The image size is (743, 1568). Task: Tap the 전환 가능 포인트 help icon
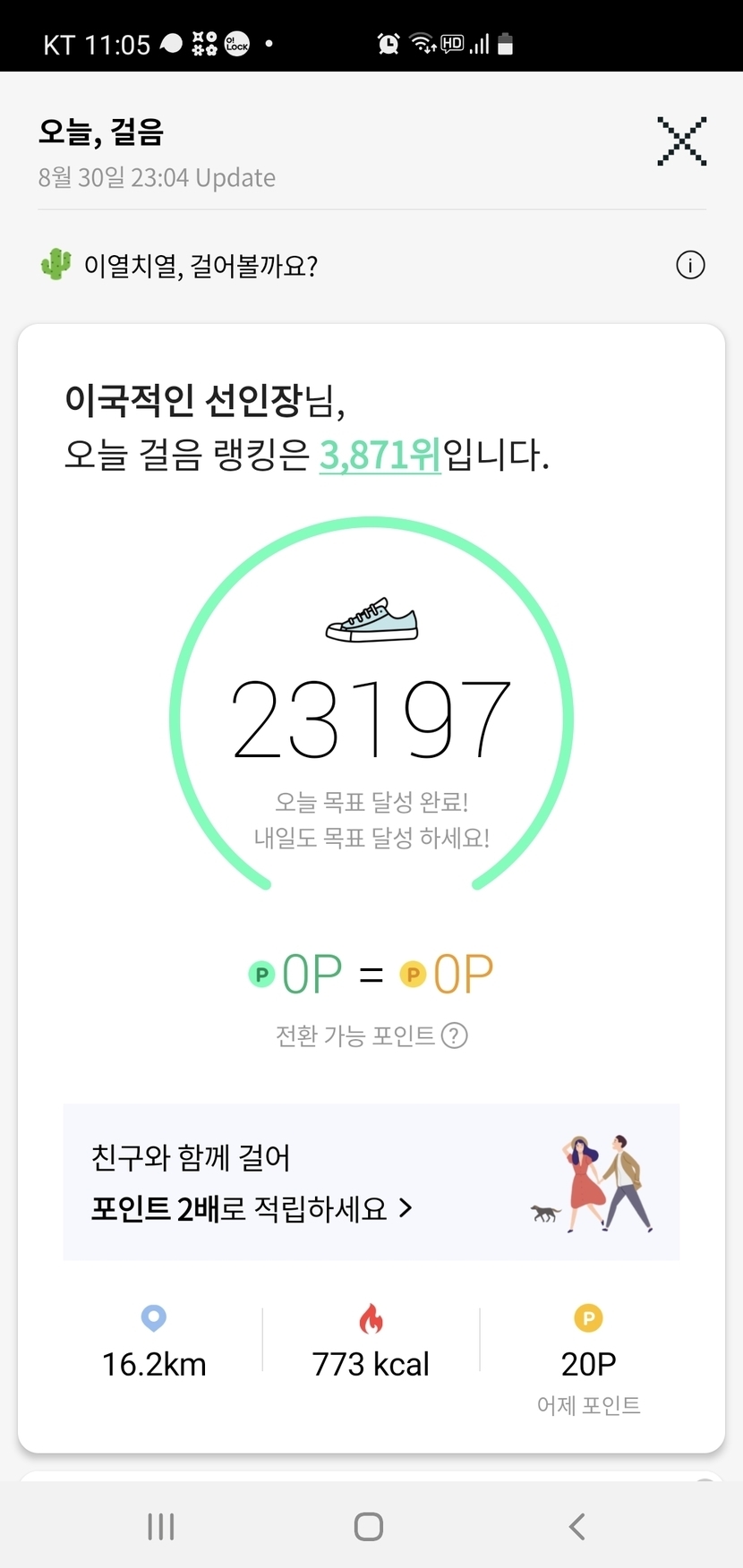click(455, 1035)
